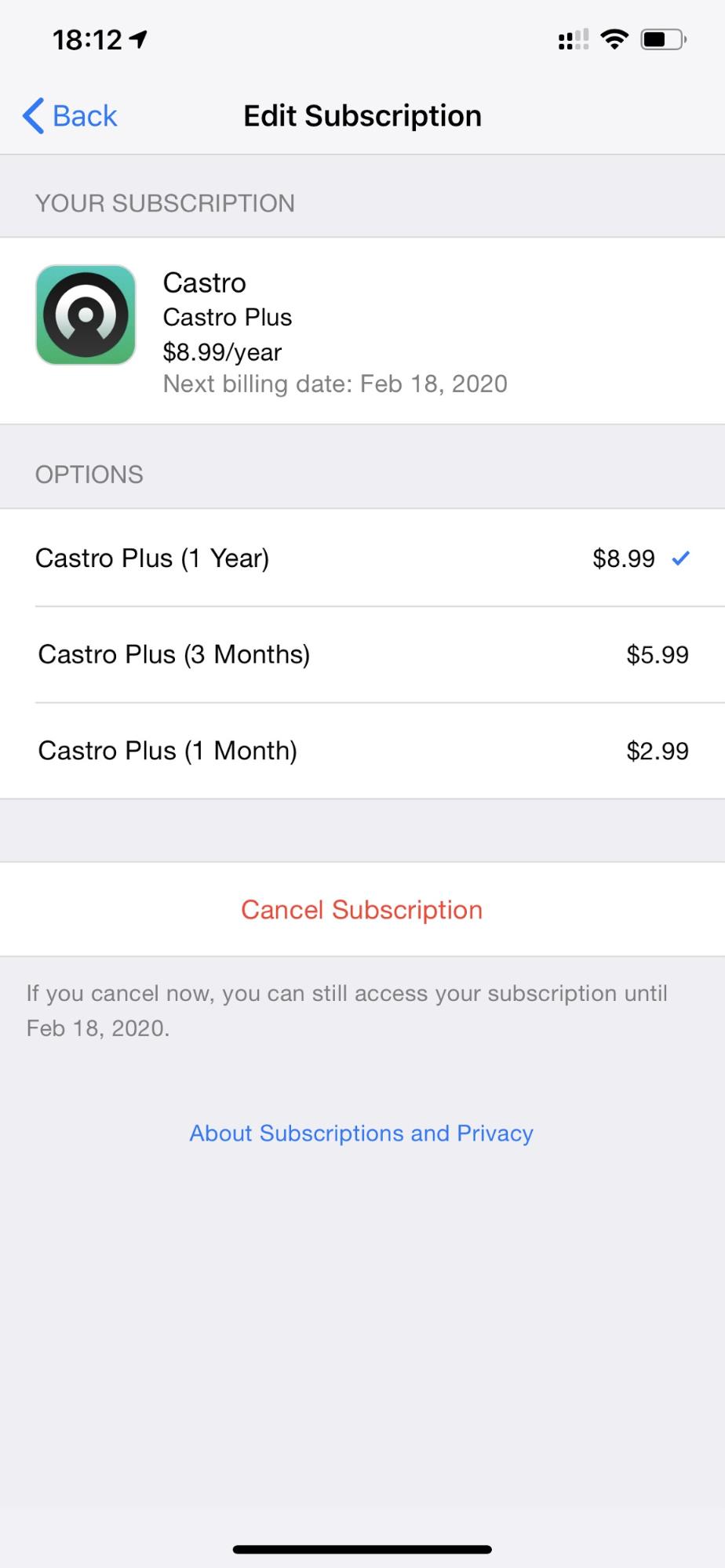Image resolution: width=725 pixels, height=1568 pixels.
Task: Tap Cancel Subscription
Action: (x=362, y=910)
